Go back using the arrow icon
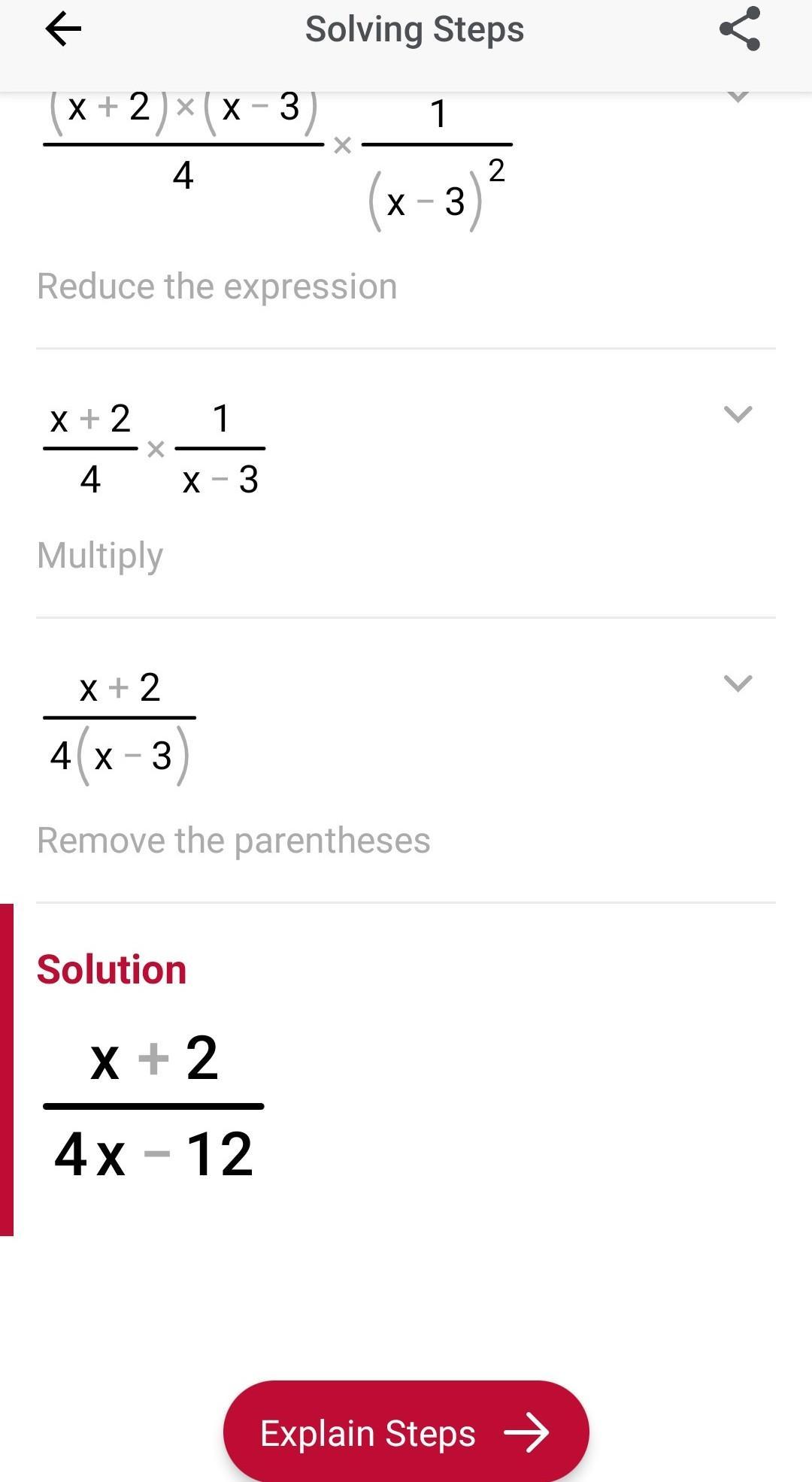The width and height of the screenshot is (812, 1482). coord(63,30)
